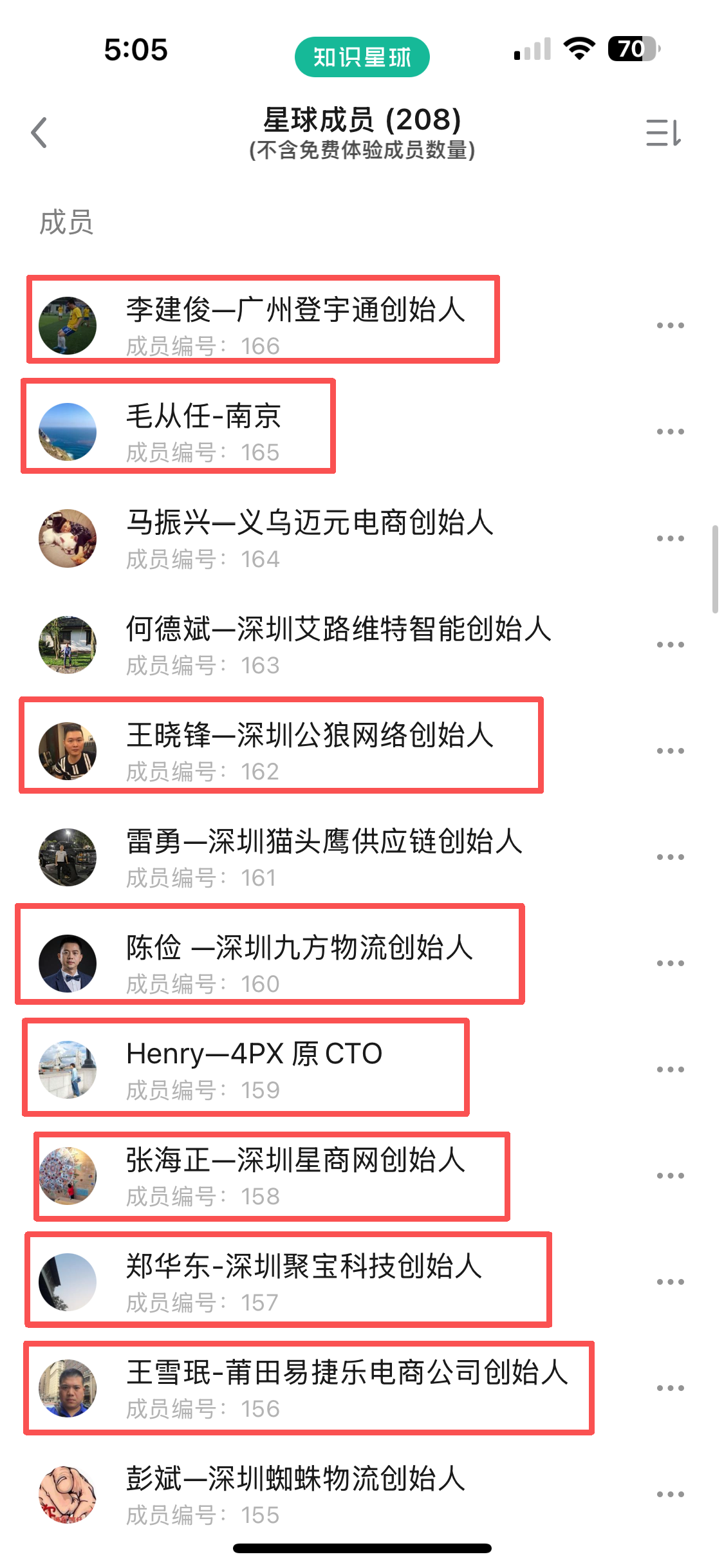The width and height of the screenshot is (724, 1568).
Task: Select member 马振兴—义乌迈元电商创始人
Action: tap(309, 523)
